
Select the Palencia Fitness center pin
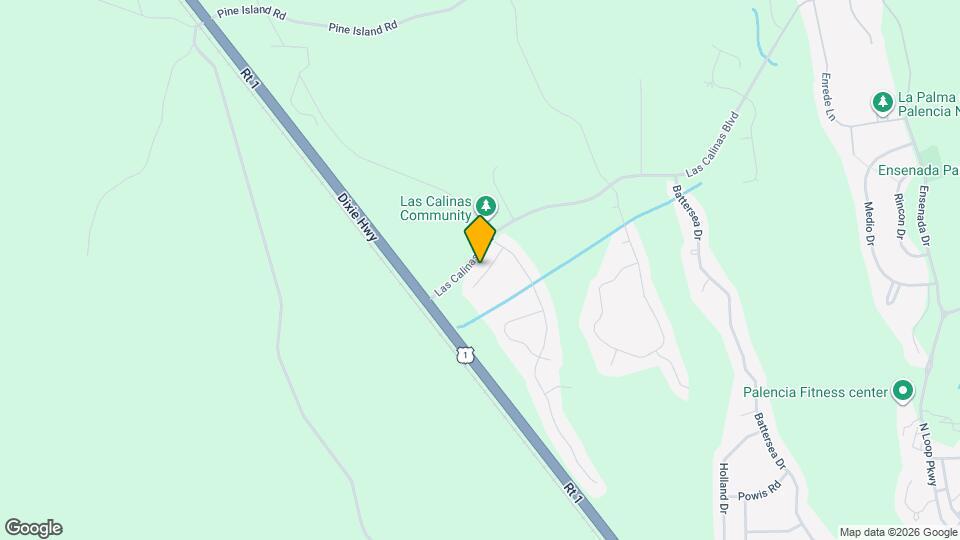(x=903, y=392)
